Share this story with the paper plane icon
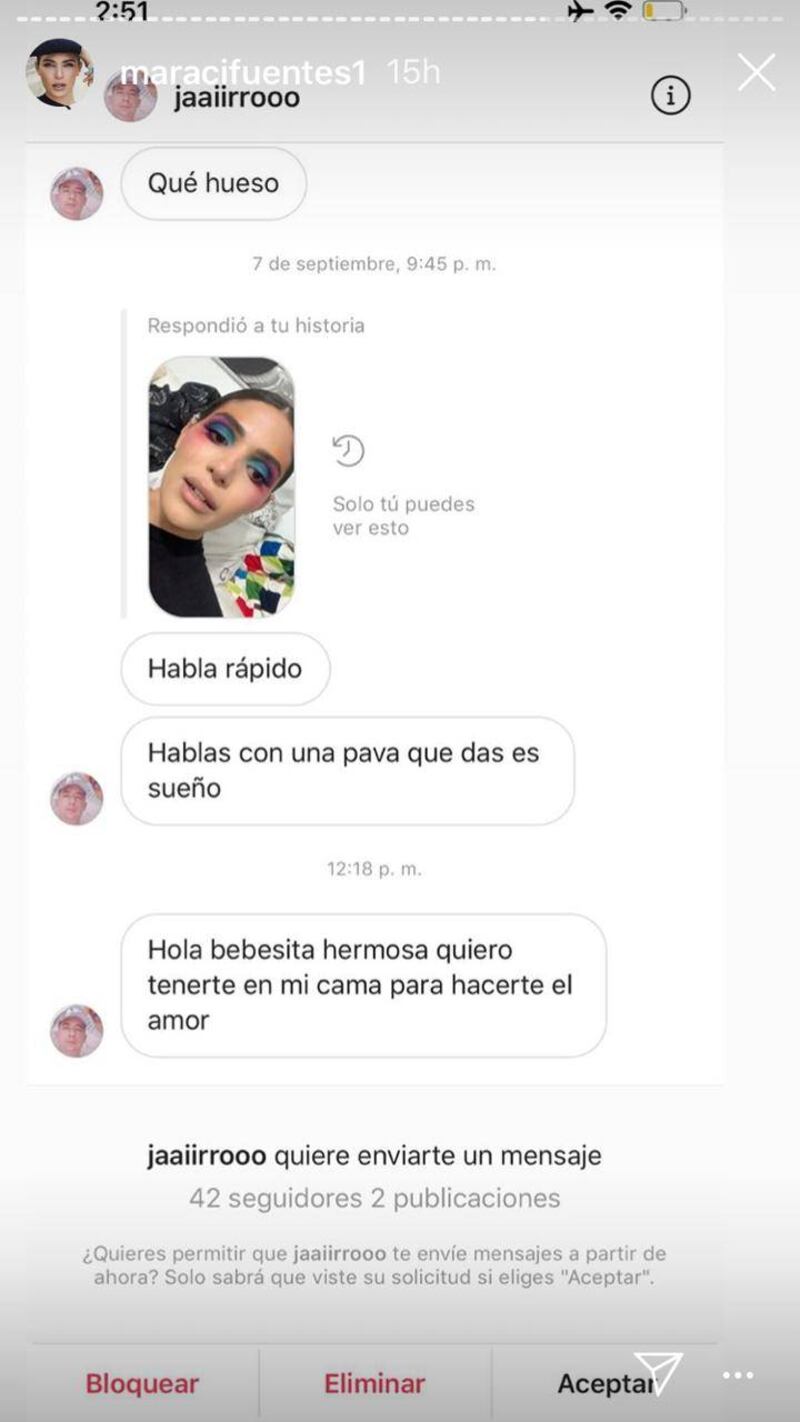The image size is (800, 1422). pyautogui.click(x=658, y=1373)
